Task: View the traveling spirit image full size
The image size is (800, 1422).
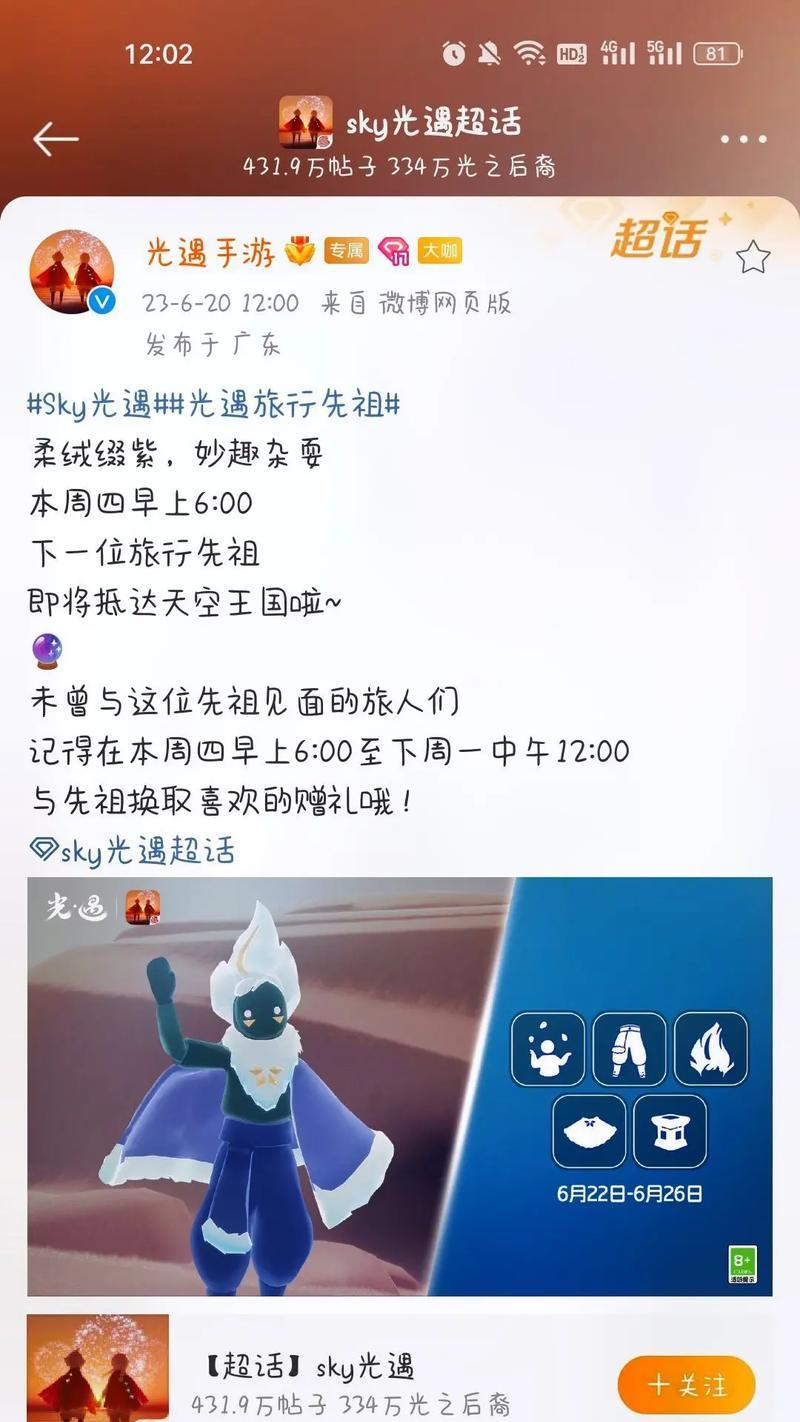Action: tap(399, 1086)
